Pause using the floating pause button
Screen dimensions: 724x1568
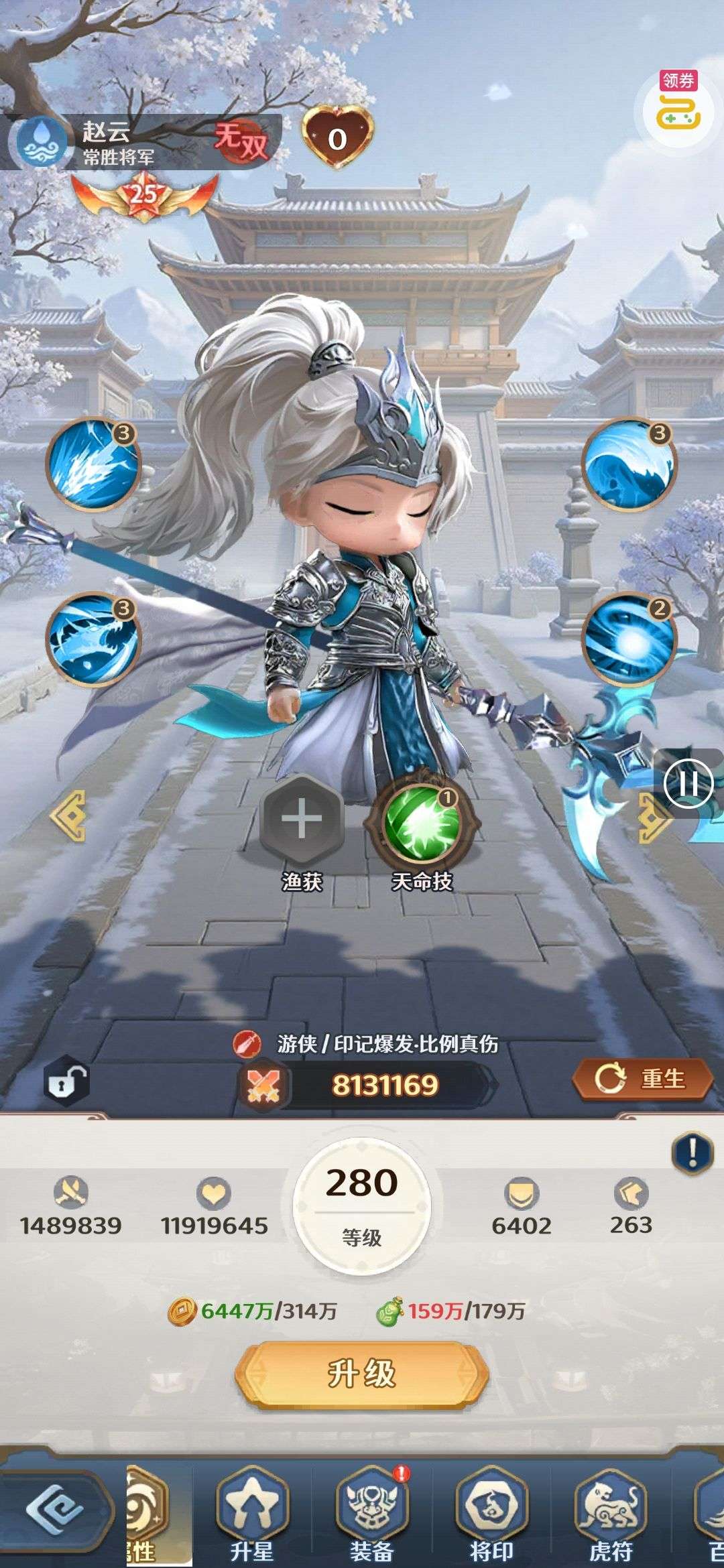[x=688, y=783]
